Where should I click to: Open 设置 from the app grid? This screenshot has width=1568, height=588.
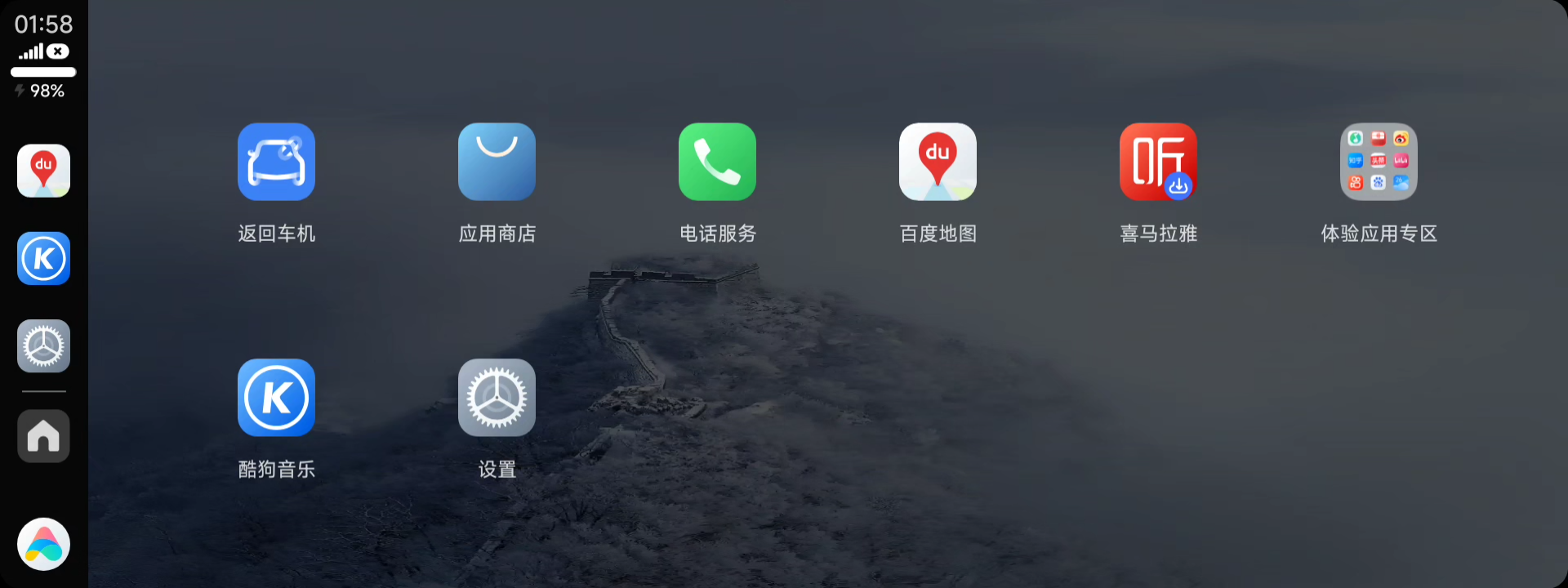point(497,398)
